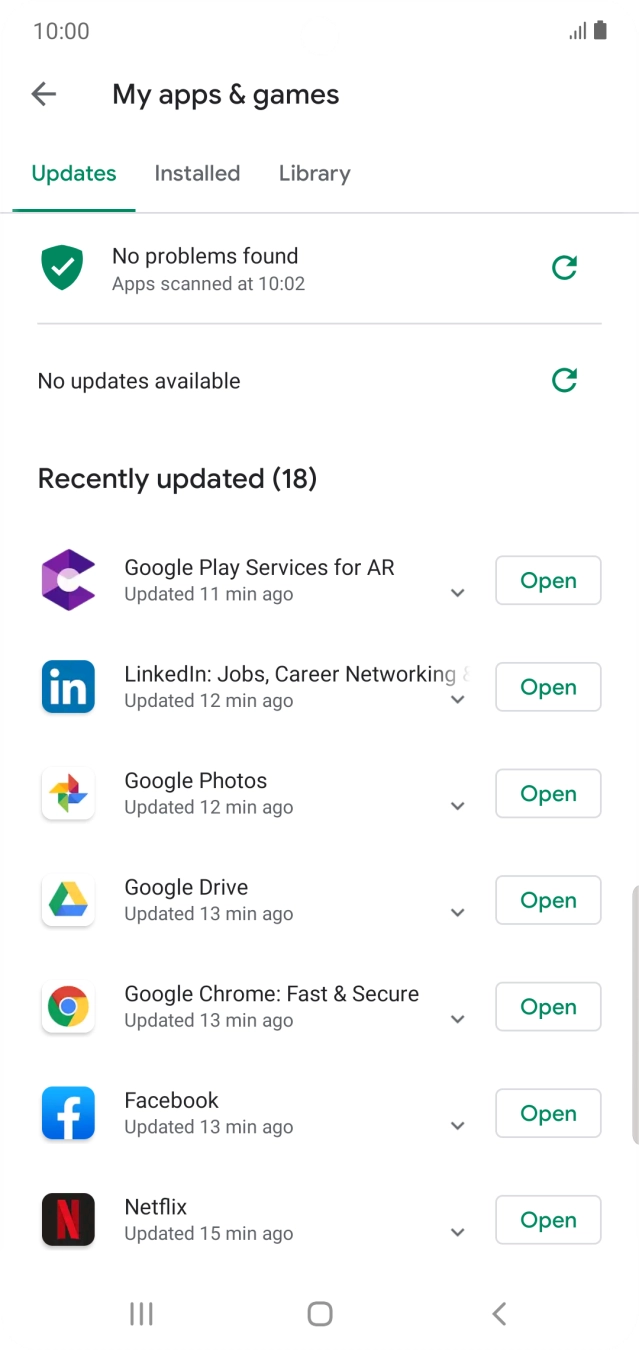This screenshot has width=639, height=1350.
Task: Switch to the Library tab
Action: 314,173
